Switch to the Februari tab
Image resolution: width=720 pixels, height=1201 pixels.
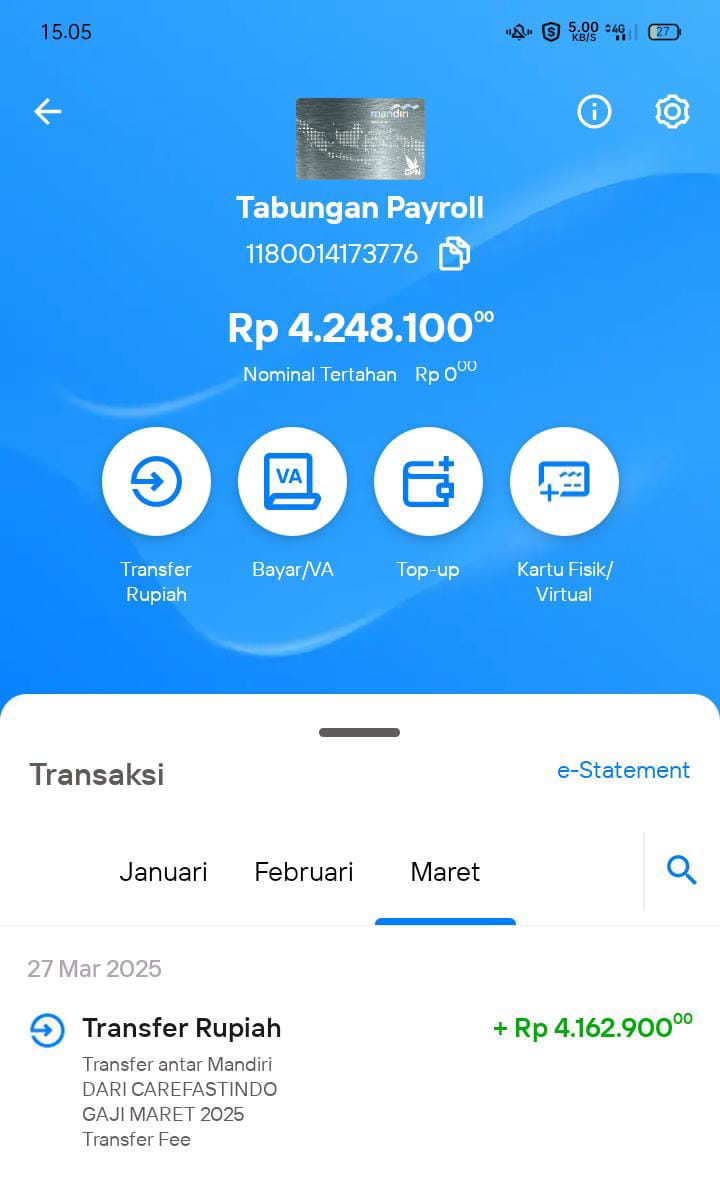[x=304, y=872]
